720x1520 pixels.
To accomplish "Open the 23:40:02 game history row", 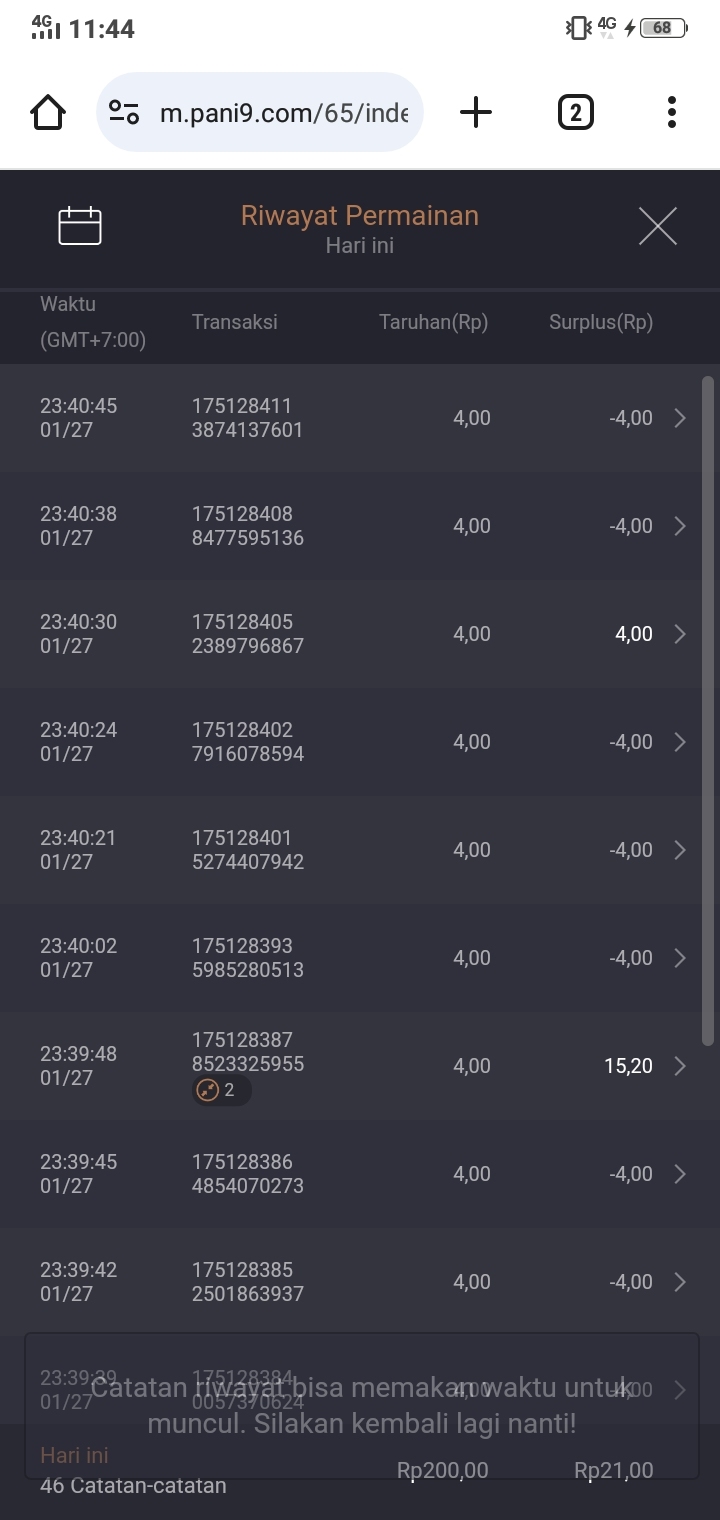I will [x=360, y=958].
